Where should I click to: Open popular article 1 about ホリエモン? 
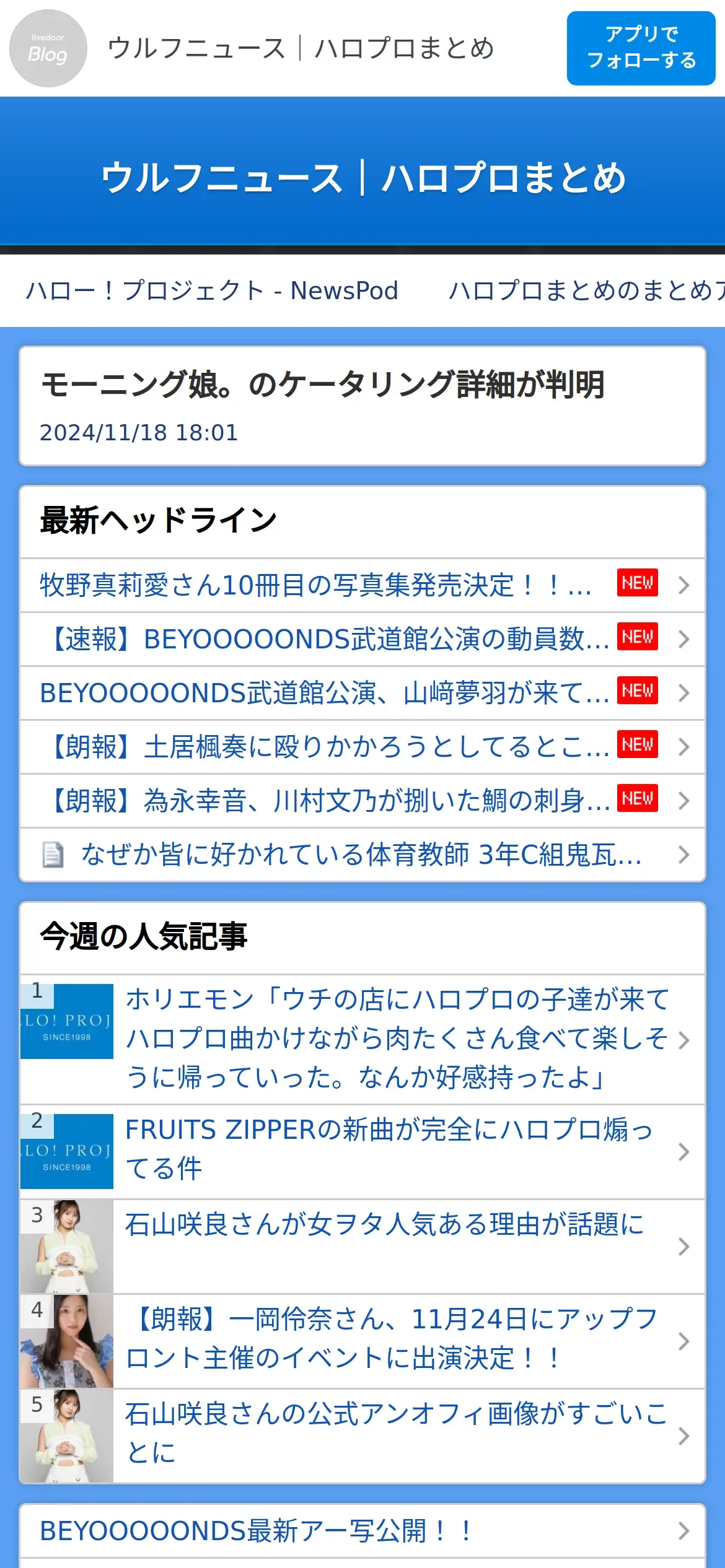point(397,1039)
